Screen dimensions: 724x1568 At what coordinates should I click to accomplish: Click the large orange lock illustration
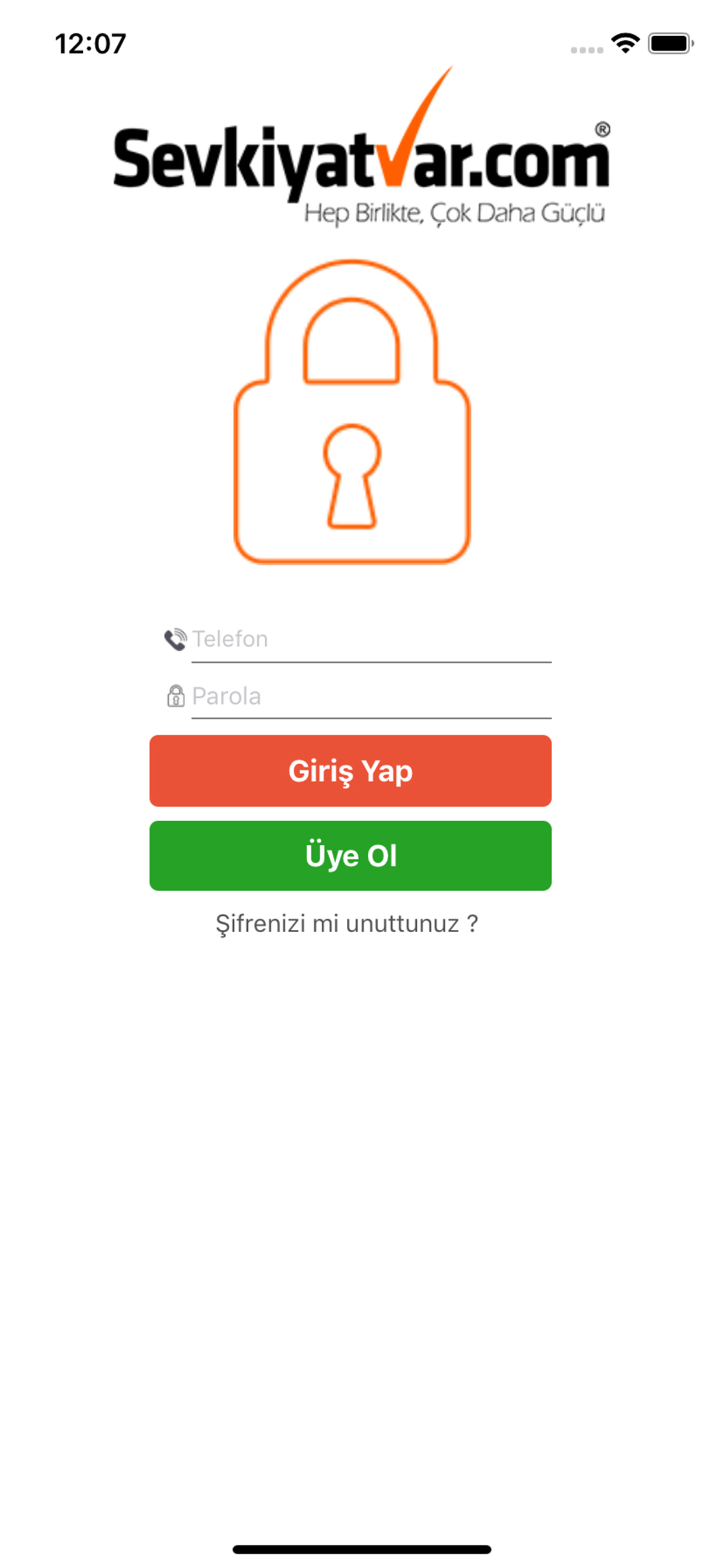pyautogui.click(x=352, y=414)
